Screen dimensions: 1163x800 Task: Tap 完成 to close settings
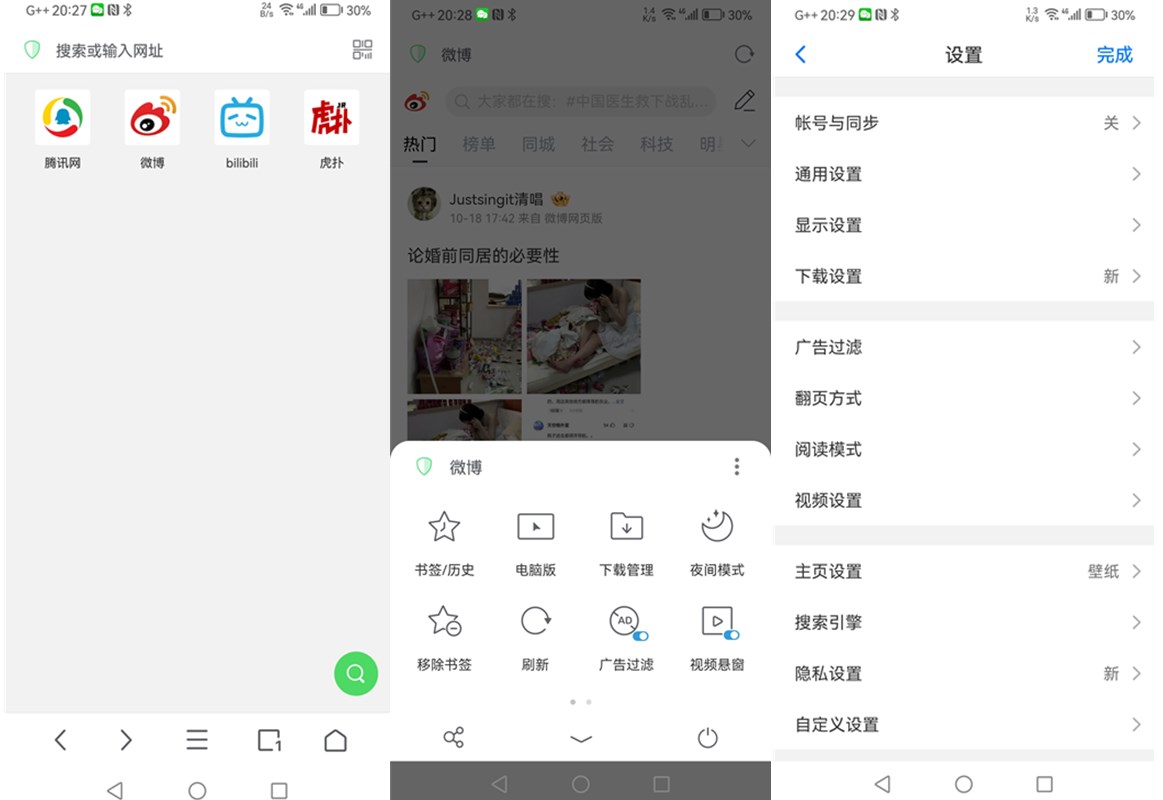click(1114, 55)
